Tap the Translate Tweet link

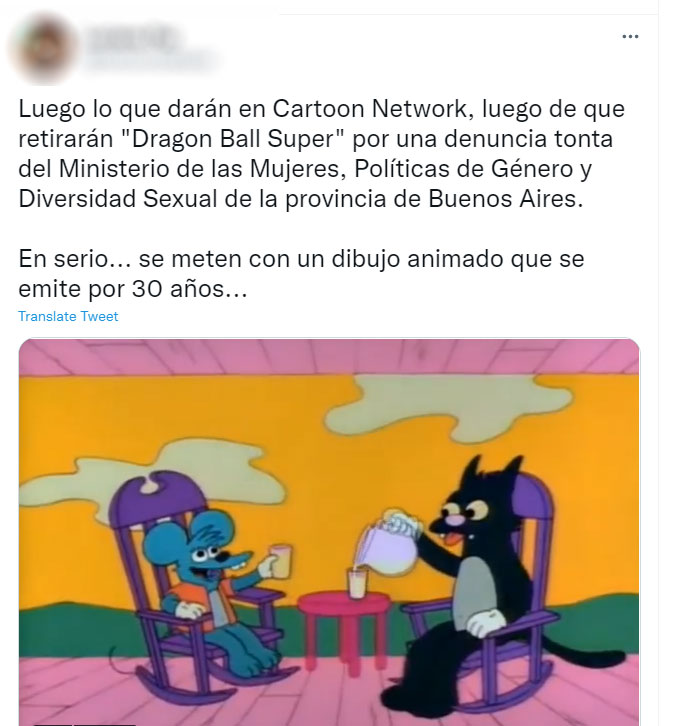(x=68, y=316)
